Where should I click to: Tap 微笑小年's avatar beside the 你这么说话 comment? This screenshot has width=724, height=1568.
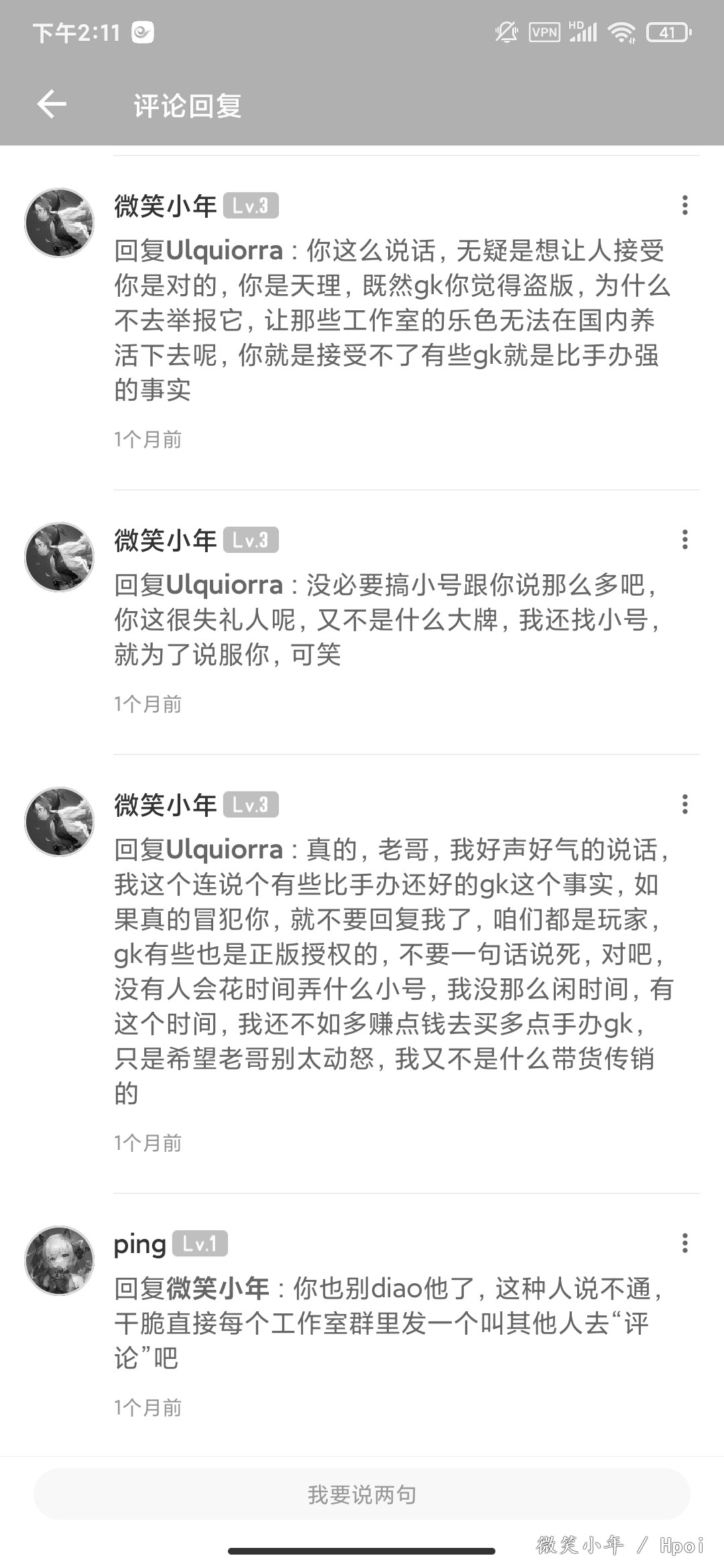coord(60,222)
